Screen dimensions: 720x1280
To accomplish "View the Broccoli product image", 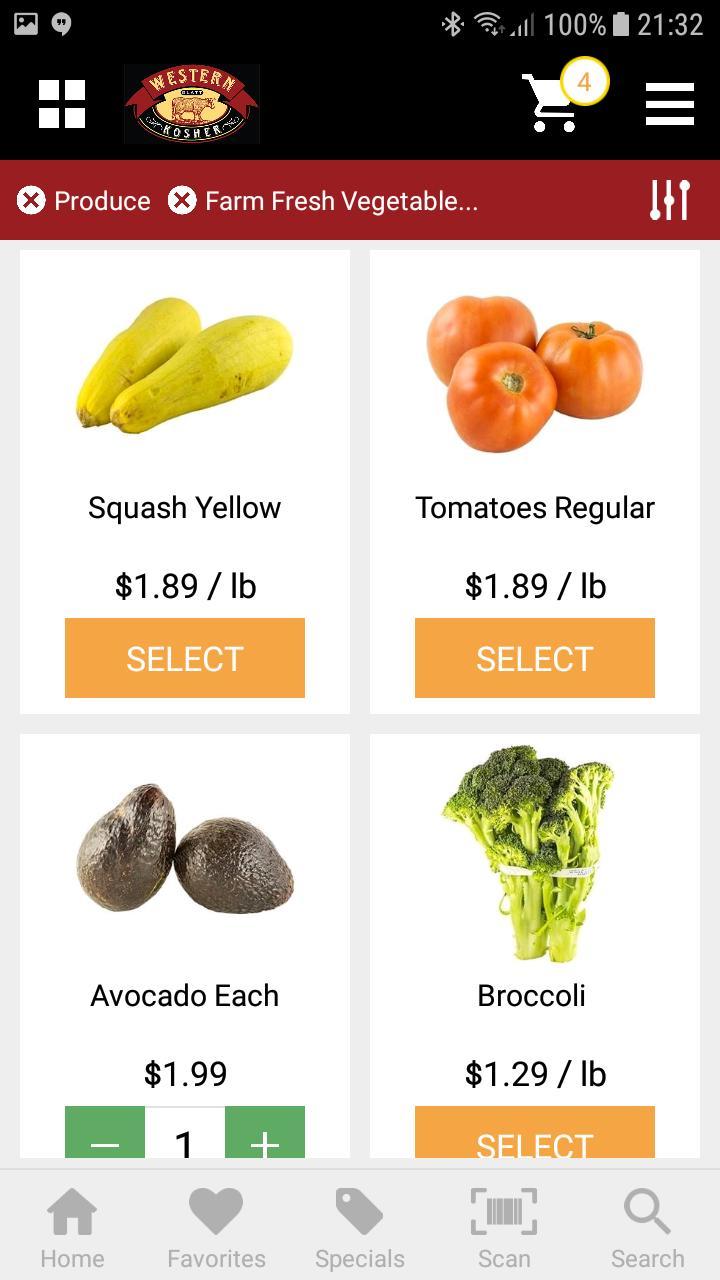I will point(530,853).
